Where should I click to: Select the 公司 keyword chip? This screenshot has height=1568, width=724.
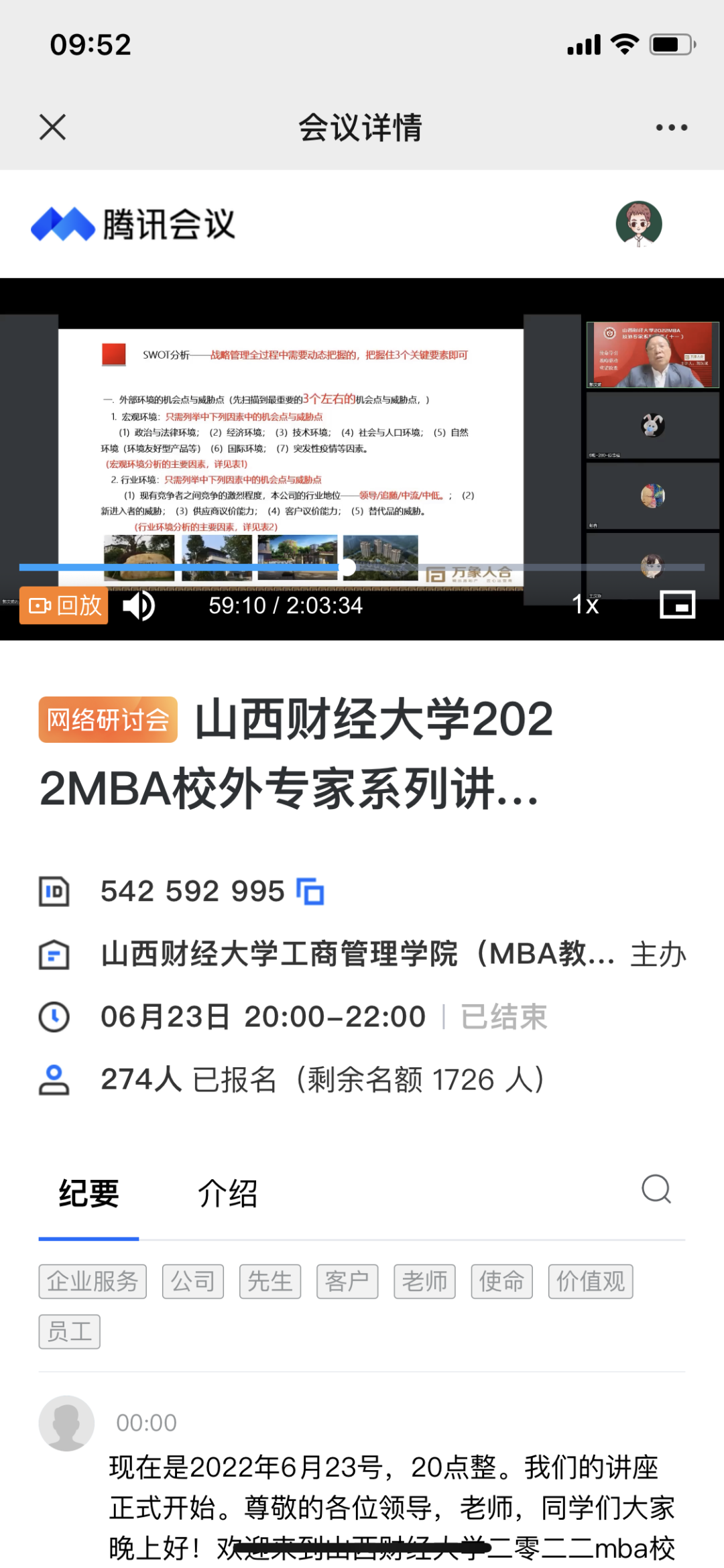point(193,1282)
